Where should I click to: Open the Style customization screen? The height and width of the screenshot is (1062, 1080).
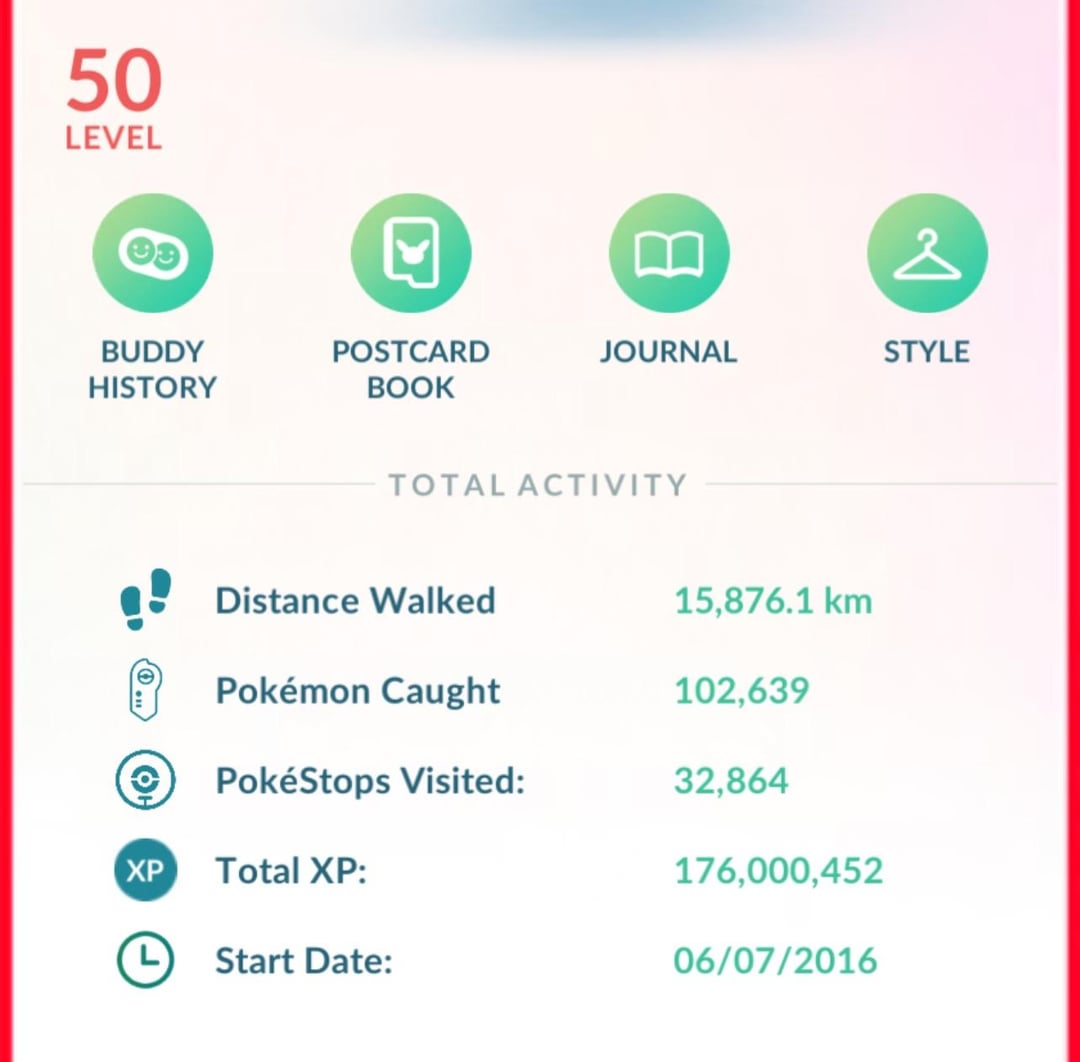pos(926,254)
